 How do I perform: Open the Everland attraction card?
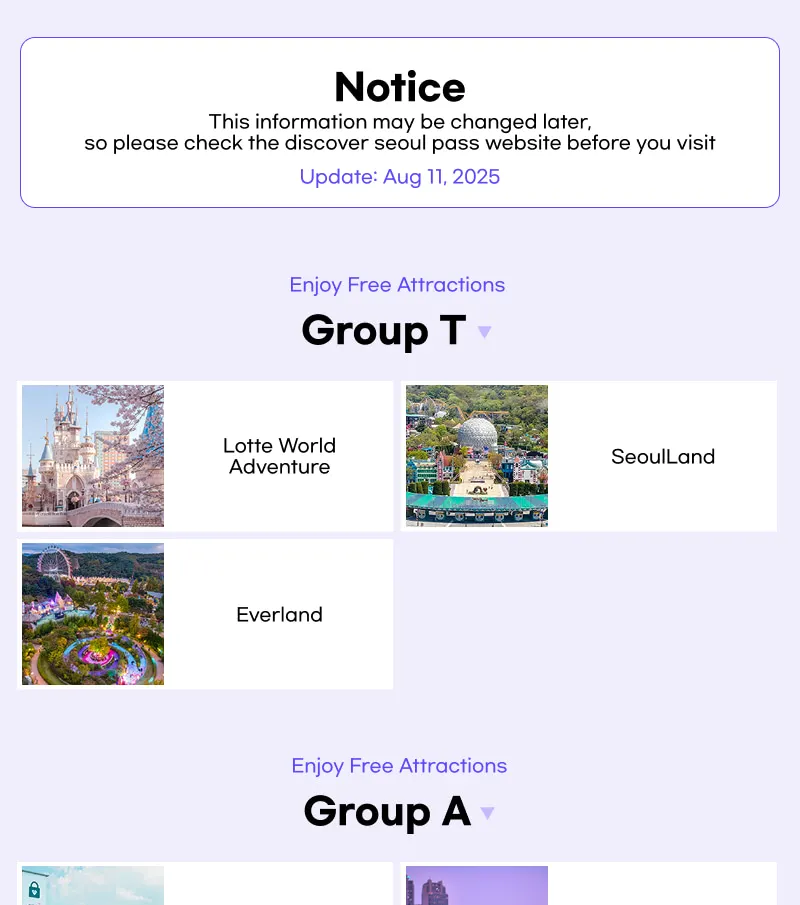pos(205,614)
